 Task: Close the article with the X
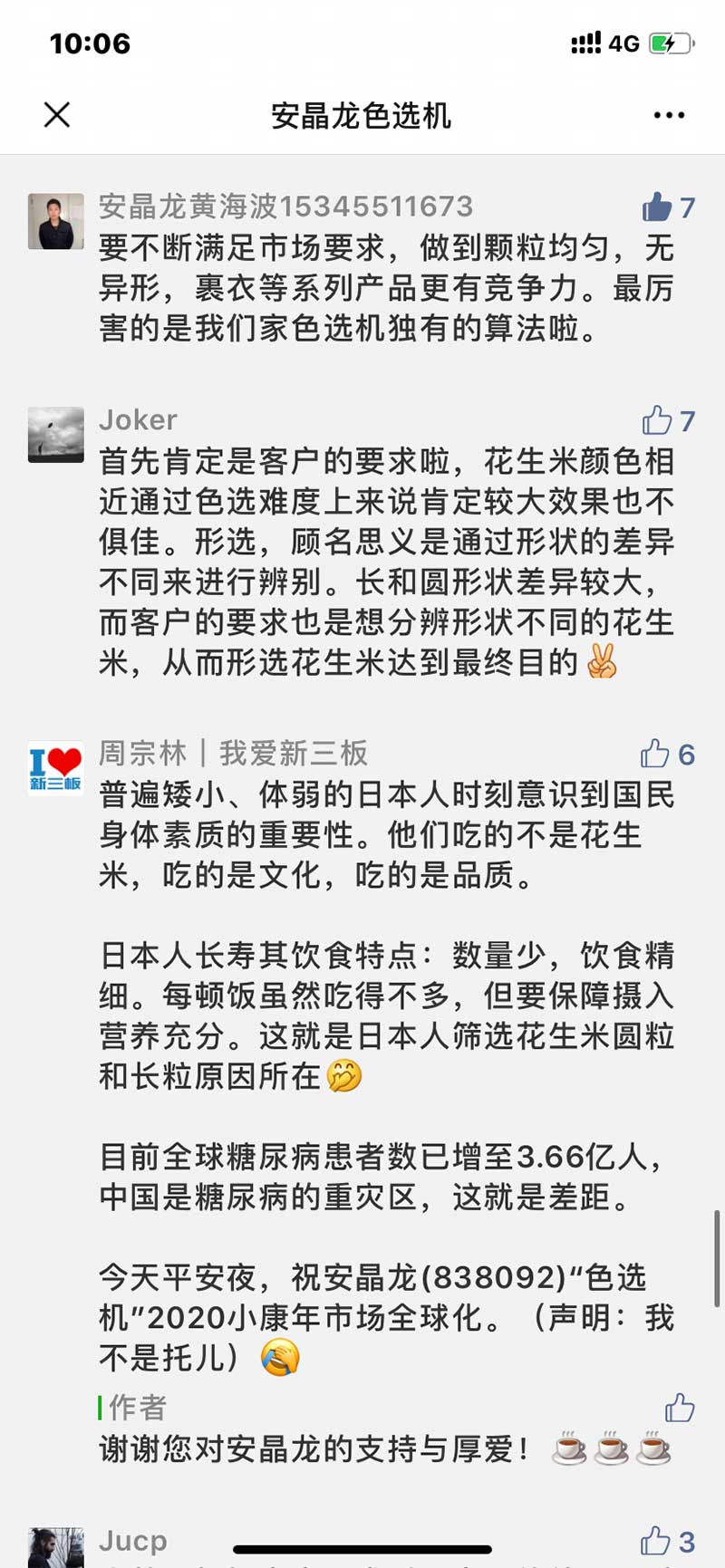point(56,115)
